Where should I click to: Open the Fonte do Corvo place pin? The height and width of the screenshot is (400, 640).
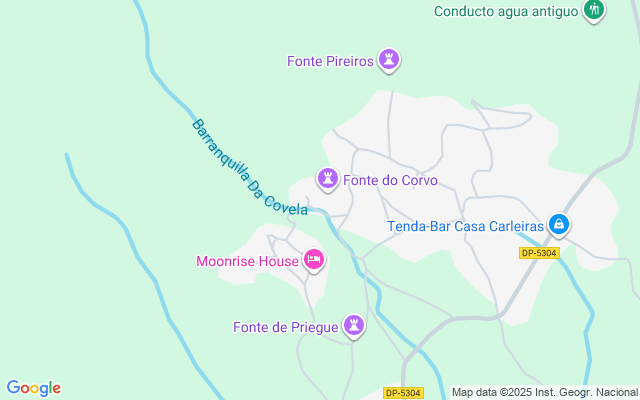(327, 180)
